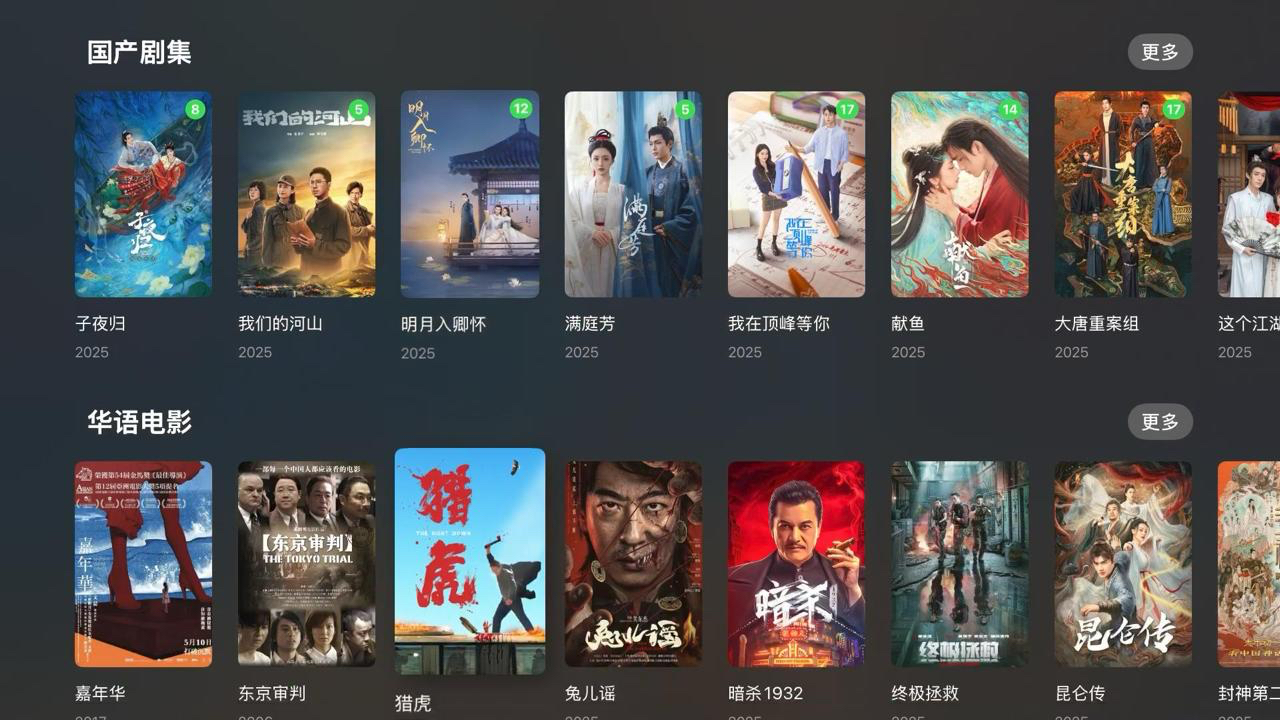Select the series 明月入卿怀

[470, 194]
